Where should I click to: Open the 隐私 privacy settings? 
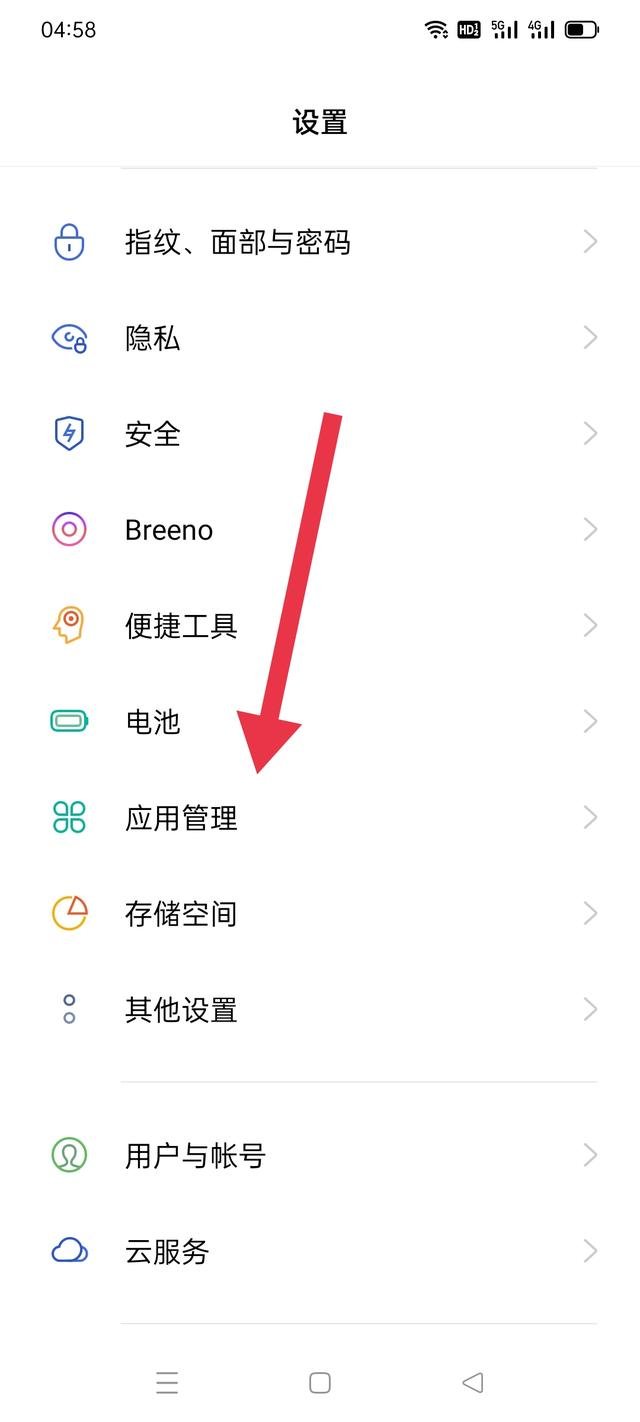[320, 338]
